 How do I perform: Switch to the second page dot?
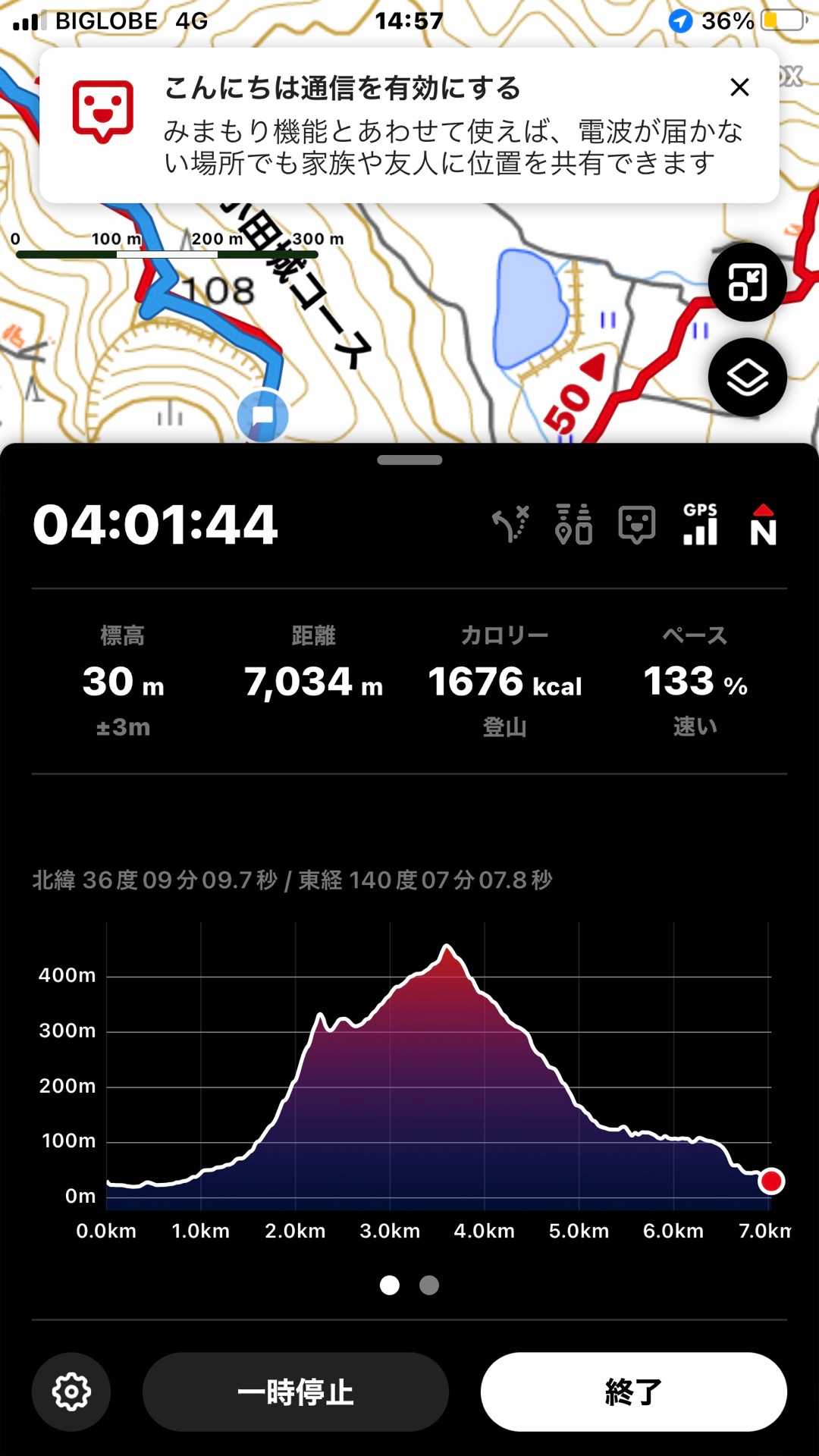[429, 1285]
